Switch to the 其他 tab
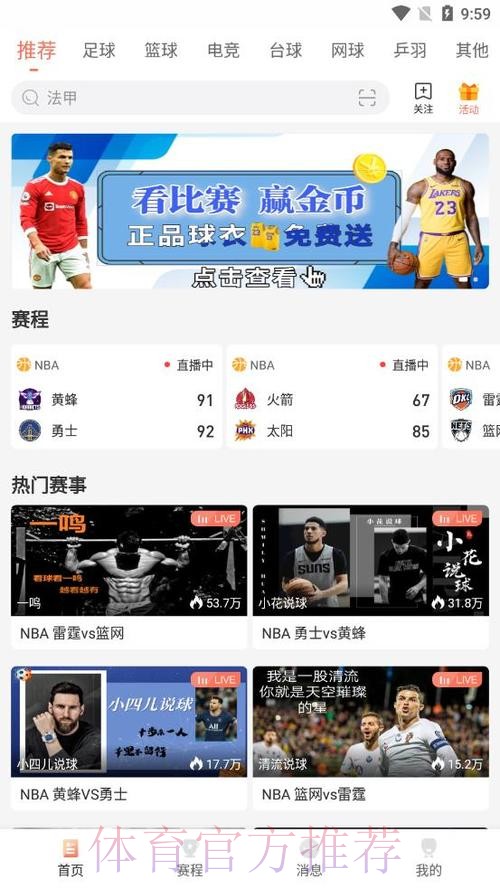This screenshot has width=500, height=889. 472,50
